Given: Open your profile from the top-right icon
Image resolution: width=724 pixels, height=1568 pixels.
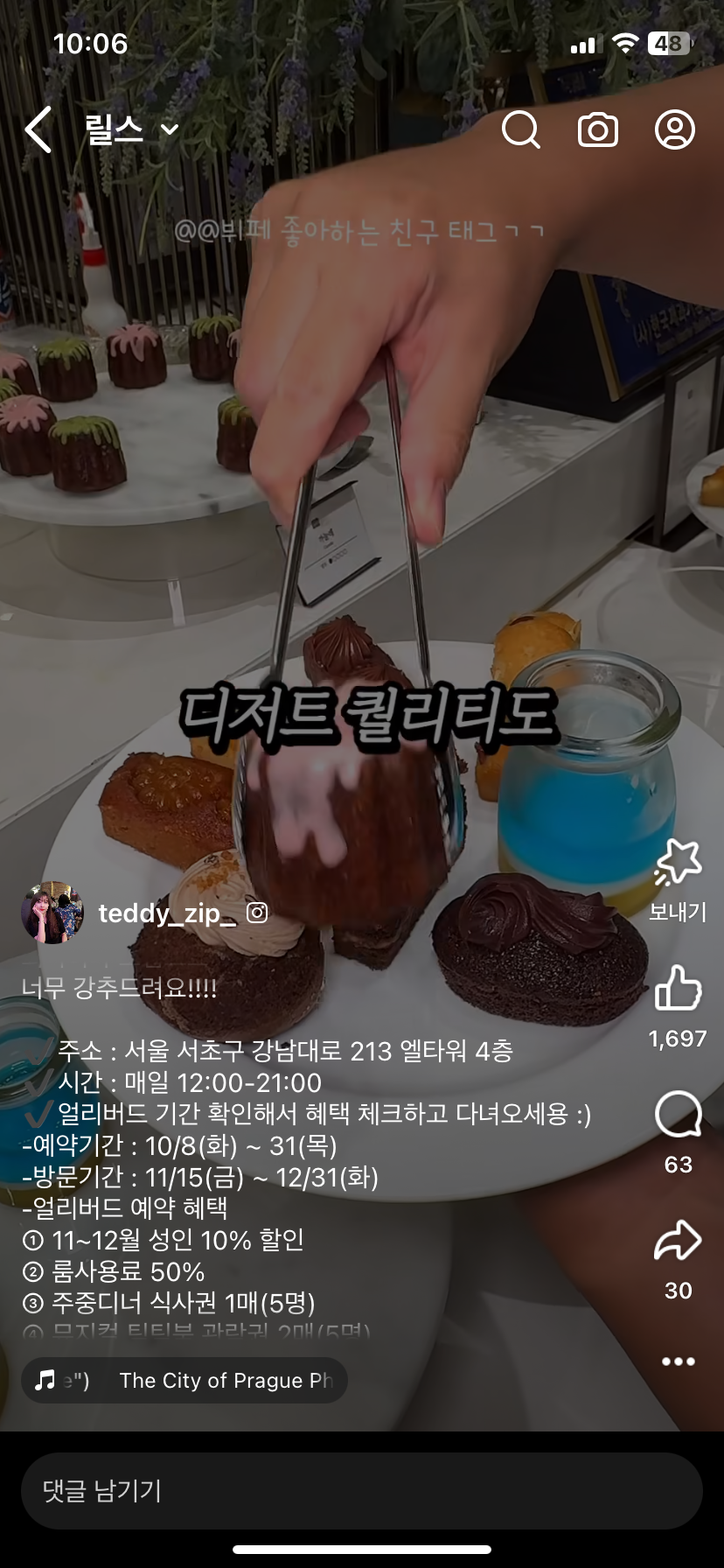Looking at the screenshot, I should tap(675, 130).
